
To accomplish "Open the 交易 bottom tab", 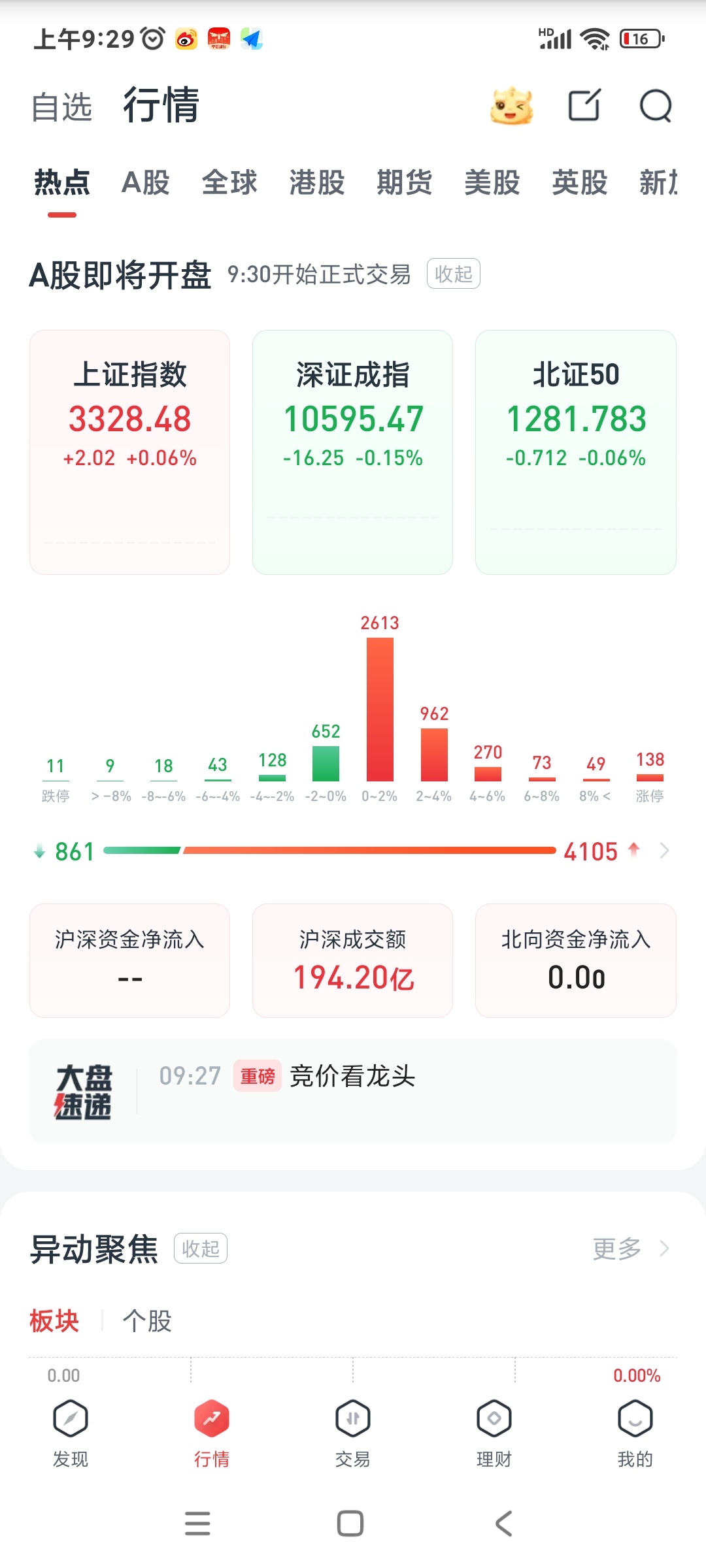I will (x=353, y=1432).
